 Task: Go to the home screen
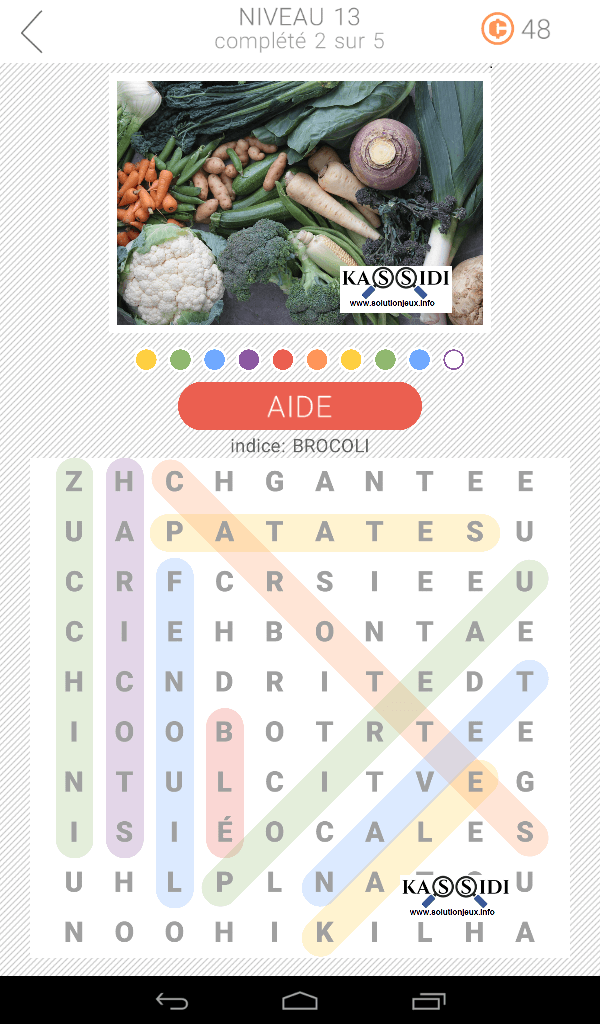click(x=300, y=1000)
